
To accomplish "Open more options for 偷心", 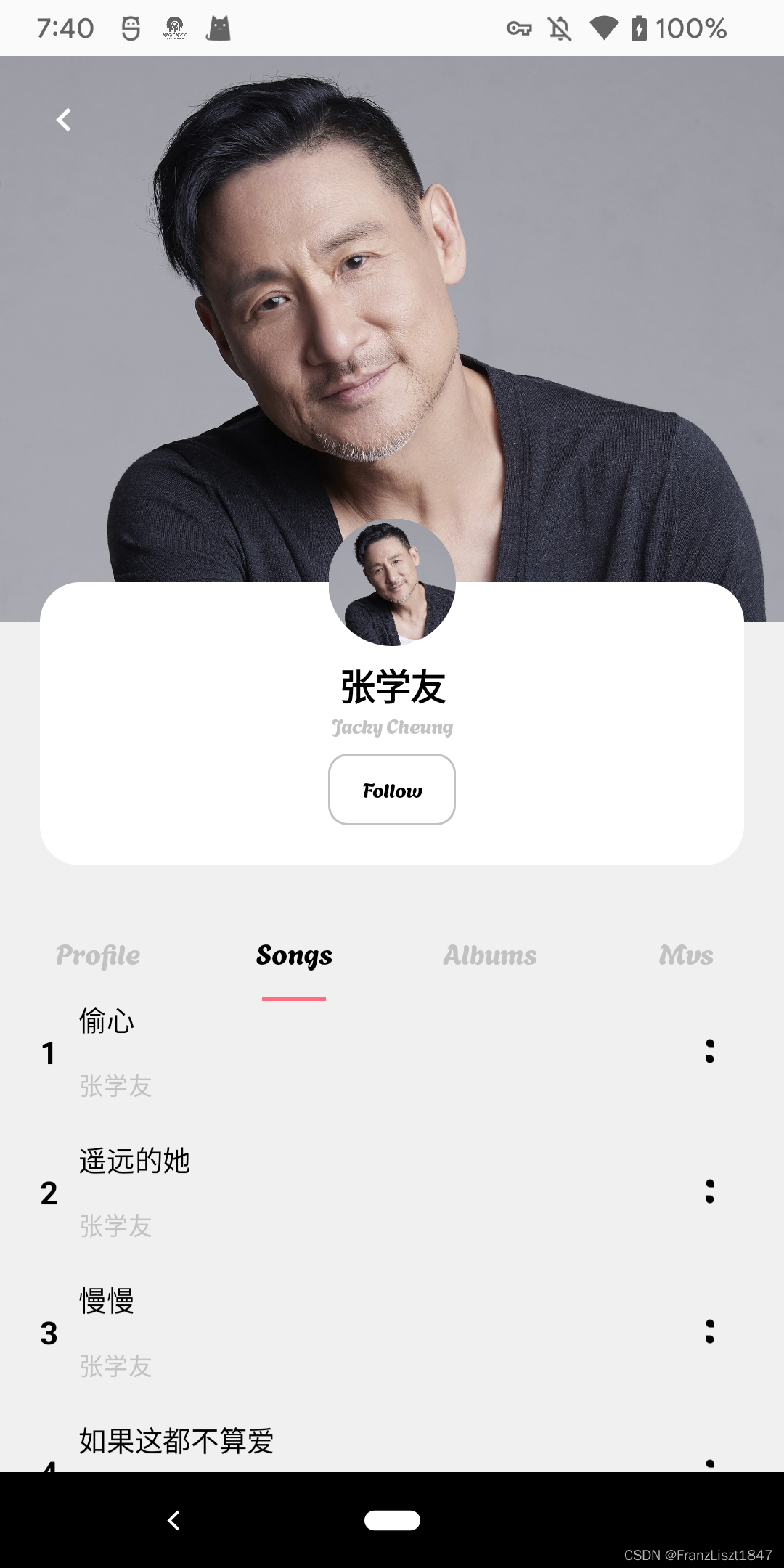I will pyautogui.click(x=710, y=1051).
